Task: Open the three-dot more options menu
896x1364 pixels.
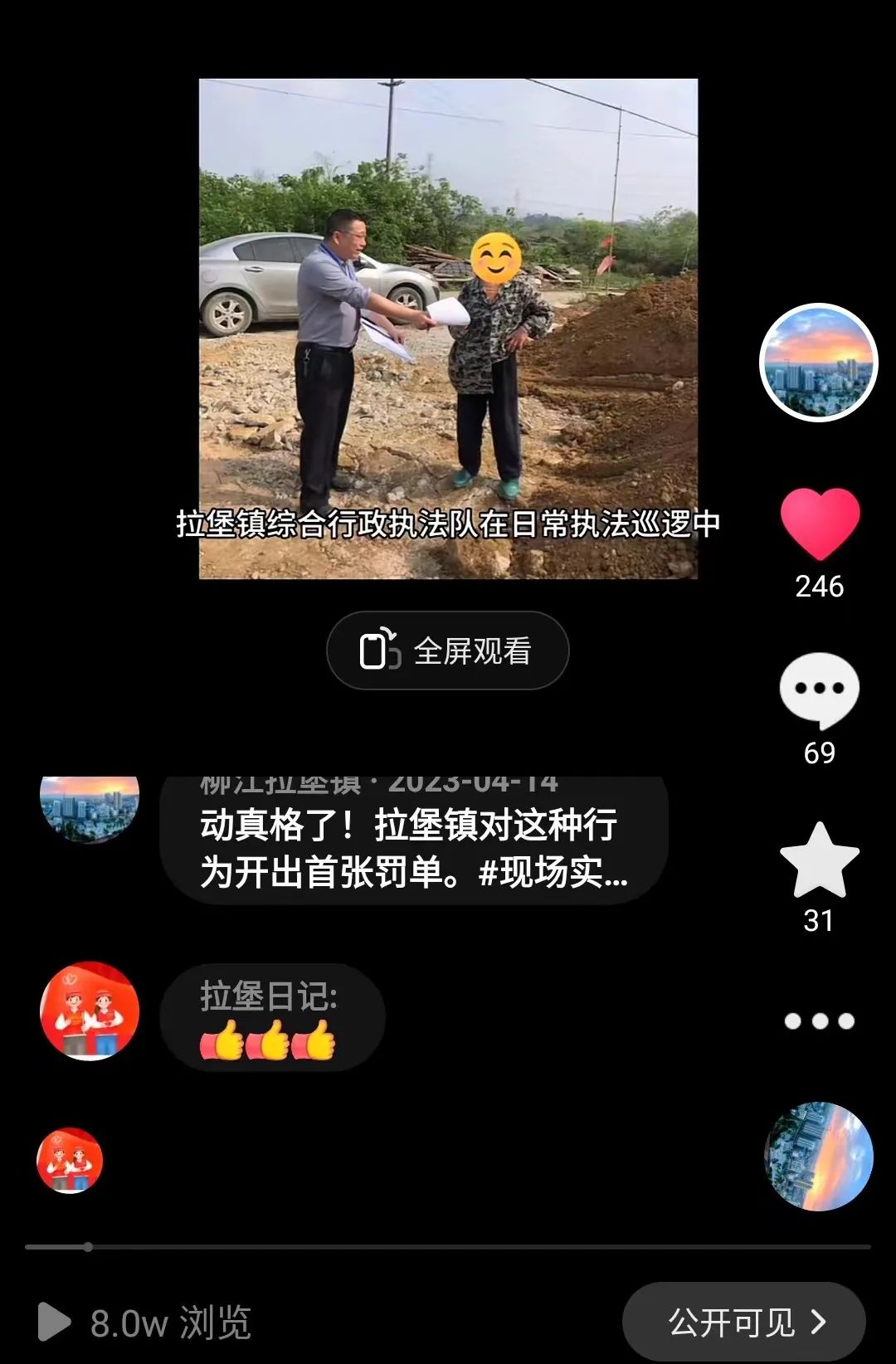Action: 819,1021
